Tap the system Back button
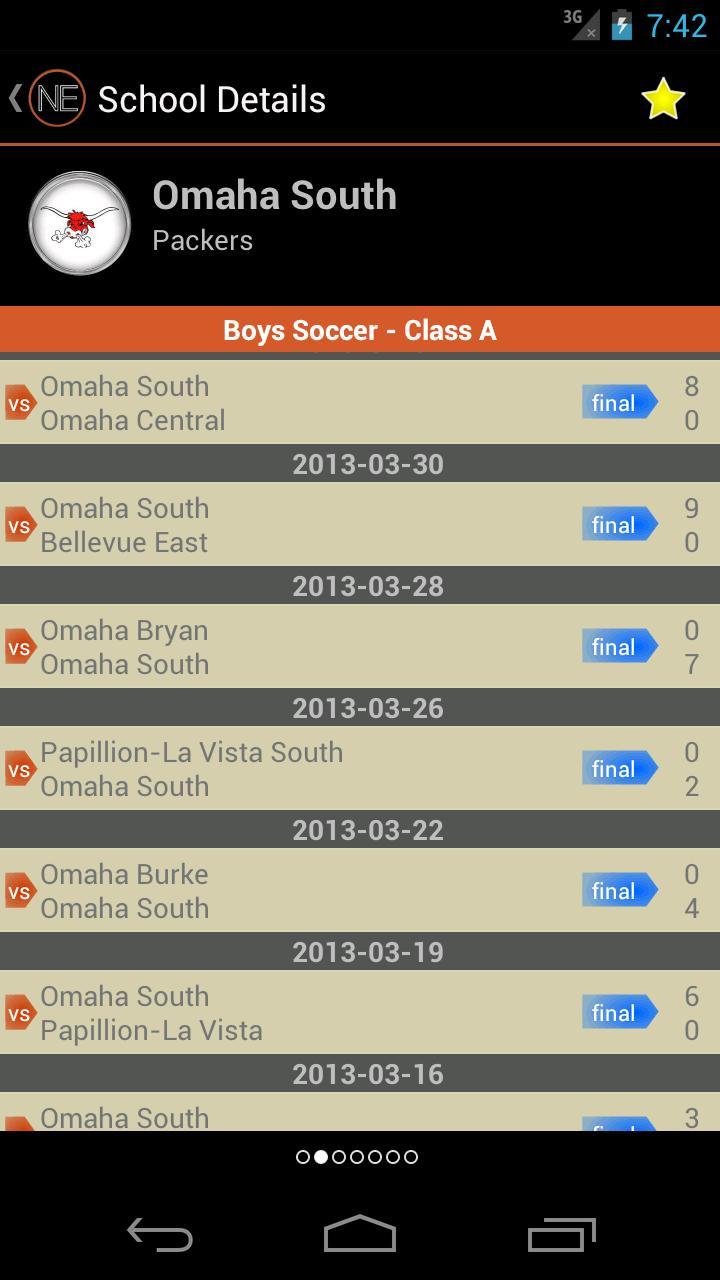The width and height of the screenshot is (720, 1280). click(x=160, y=1235)
